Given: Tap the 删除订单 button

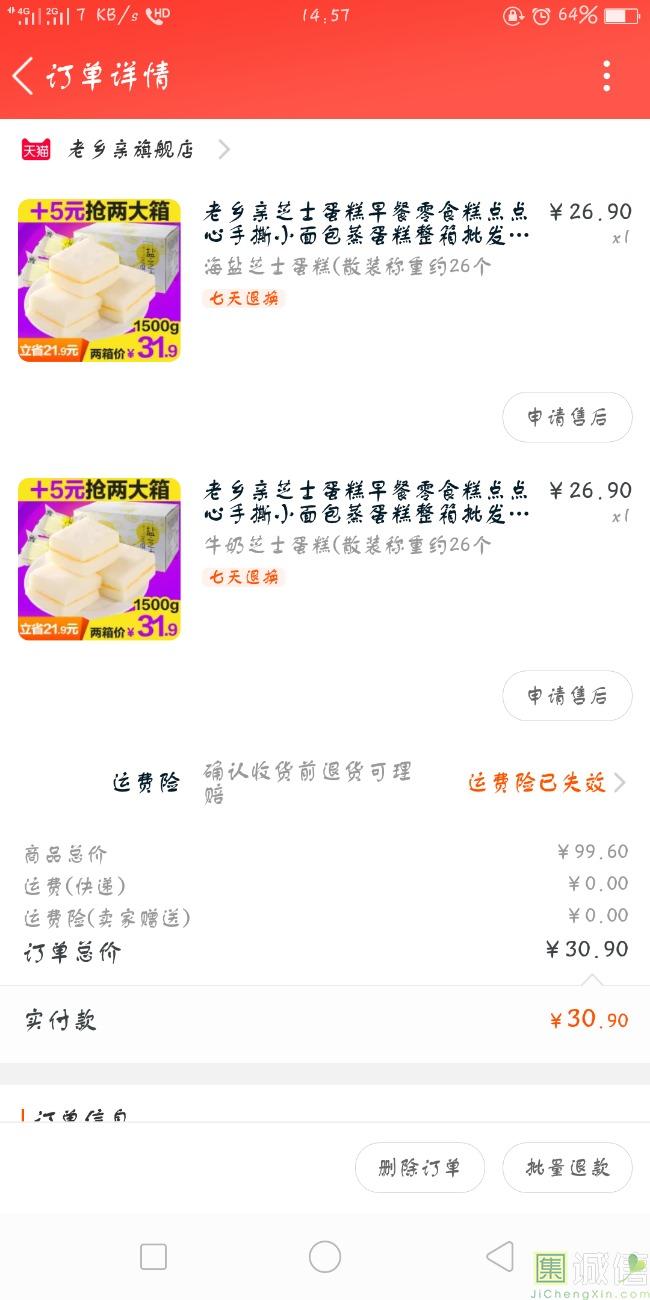Looking at the screenshot, I should (420, 1168).
